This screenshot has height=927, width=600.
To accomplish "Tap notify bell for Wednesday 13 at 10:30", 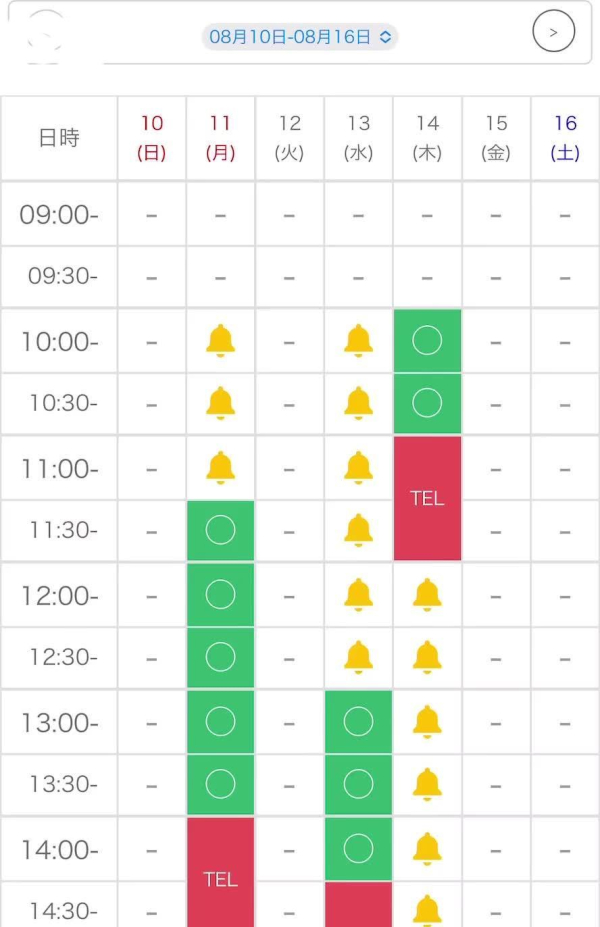I will 358,403.
